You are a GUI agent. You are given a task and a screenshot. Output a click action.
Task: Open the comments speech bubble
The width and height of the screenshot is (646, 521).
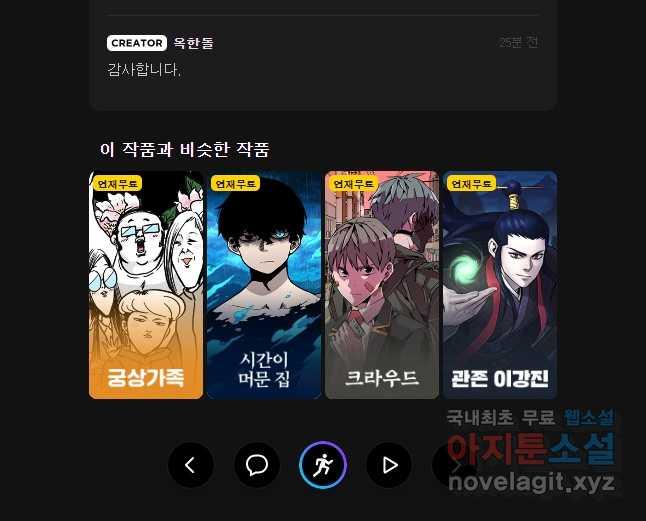pos(257,465)
